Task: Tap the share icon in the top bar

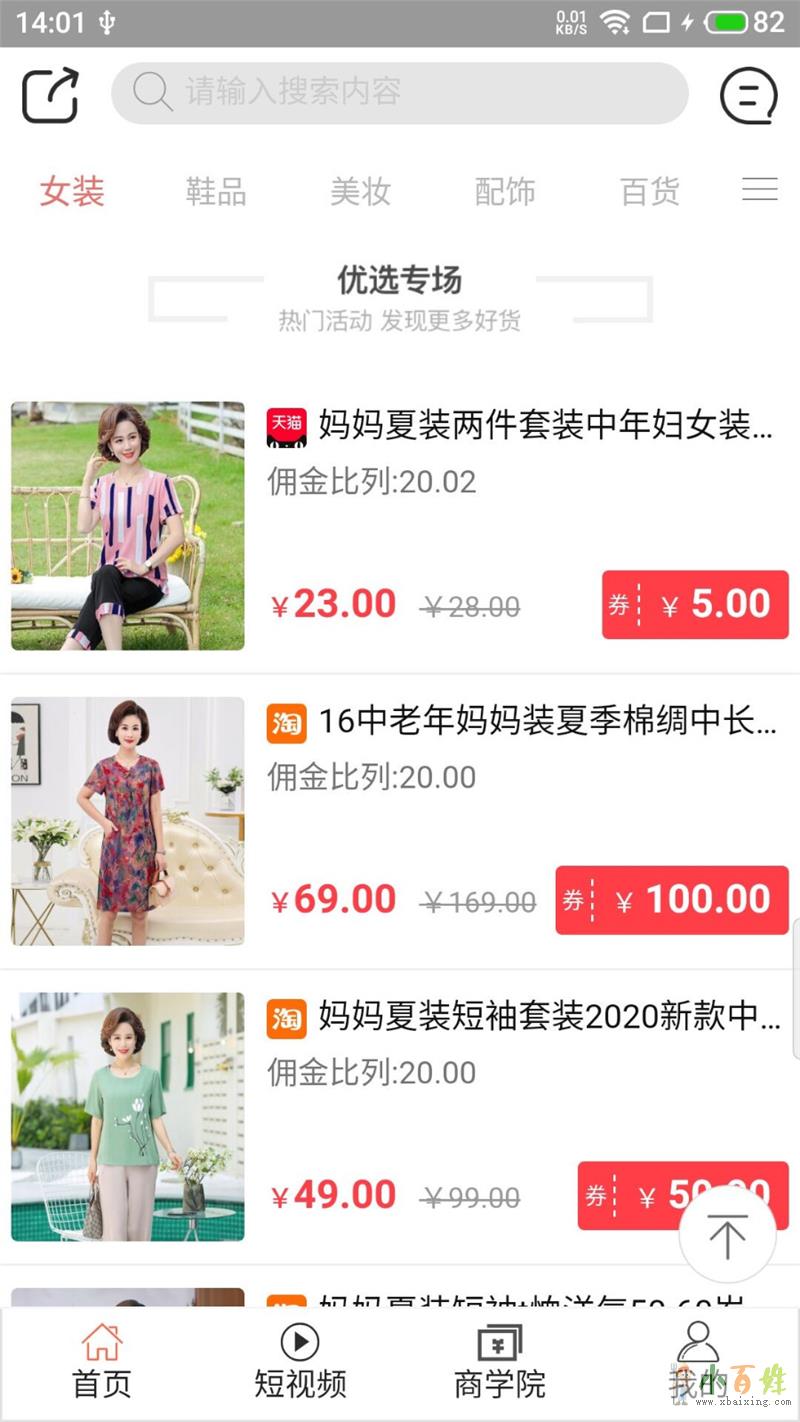Action: click(50, 95)
